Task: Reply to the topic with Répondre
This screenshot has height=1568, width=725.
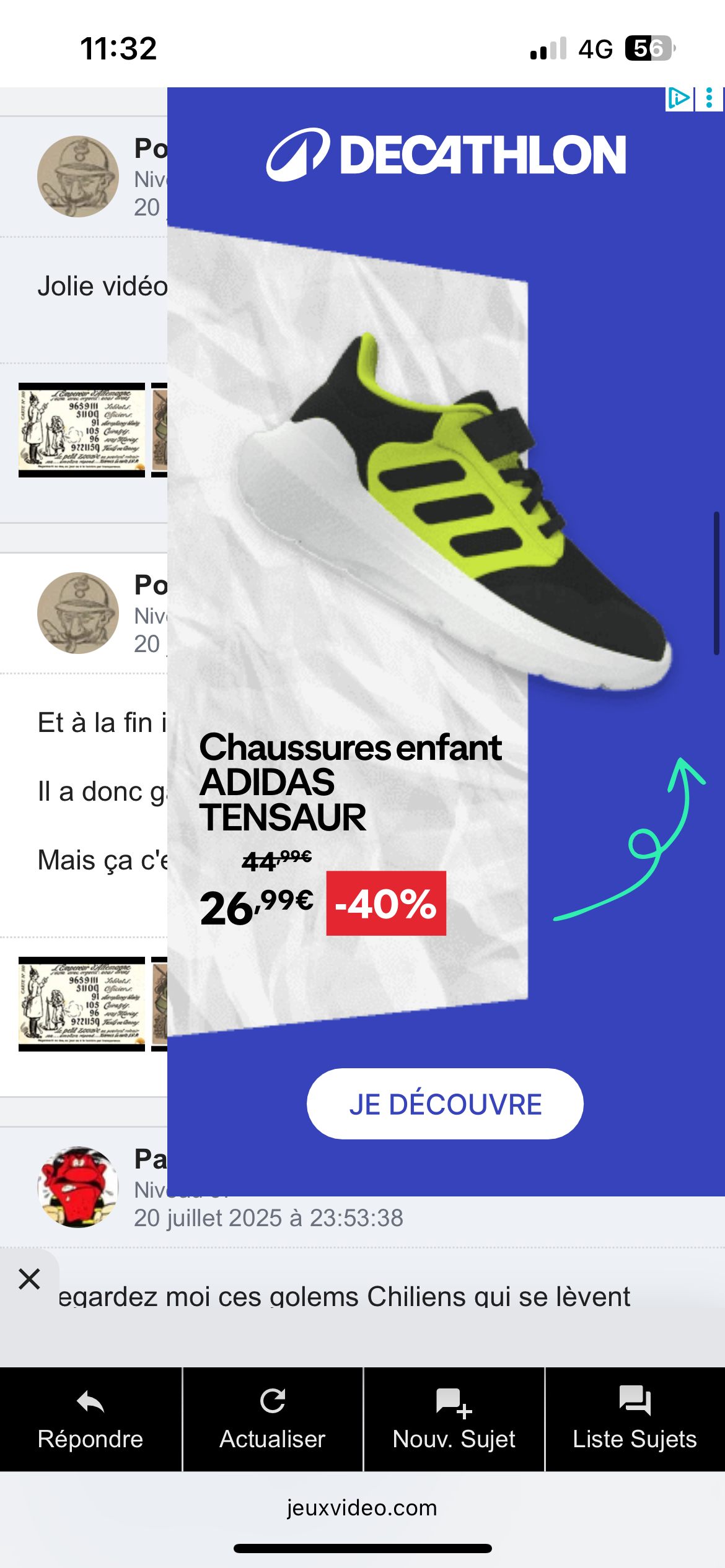Action: tap(90, 1420)
